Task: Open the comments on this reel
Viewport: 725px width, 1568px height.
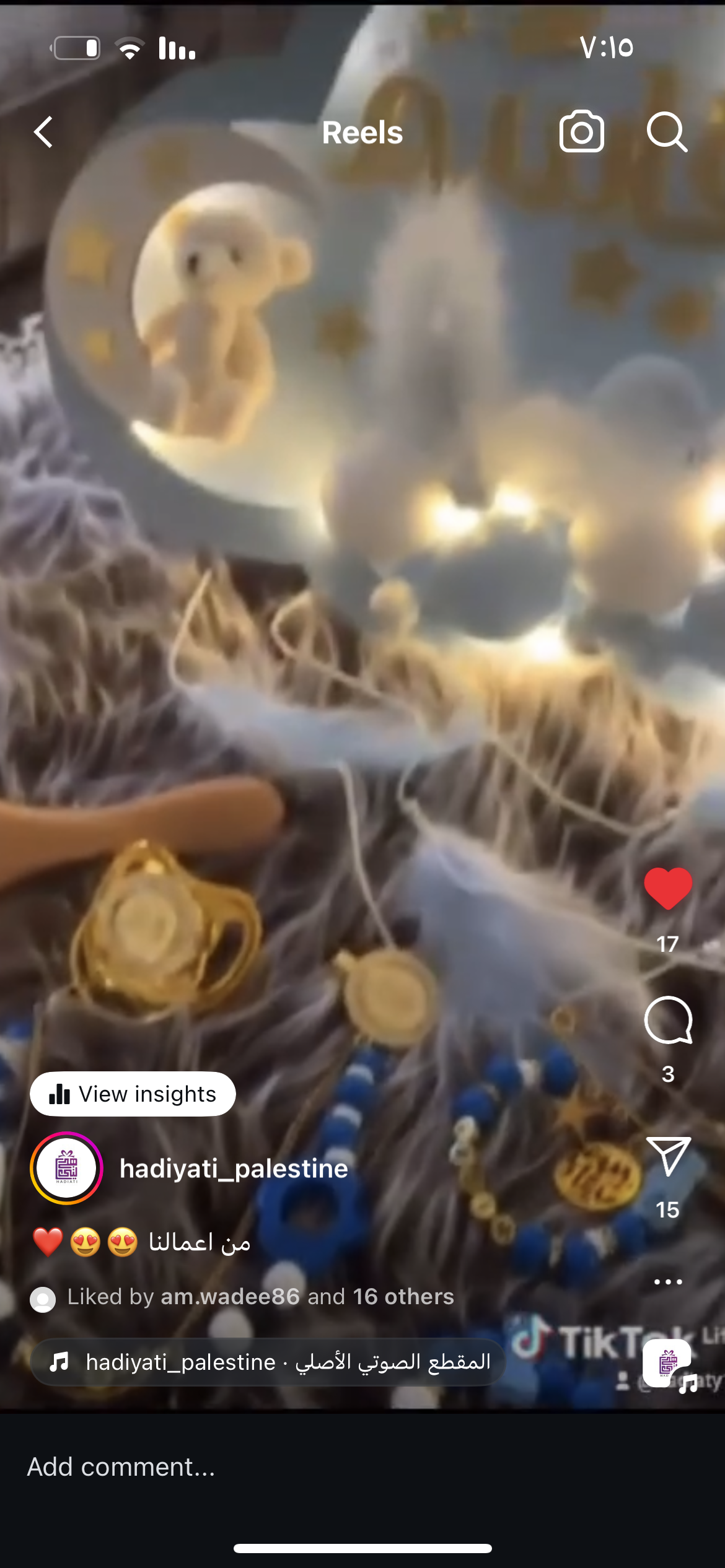Action: (668, 1021)
